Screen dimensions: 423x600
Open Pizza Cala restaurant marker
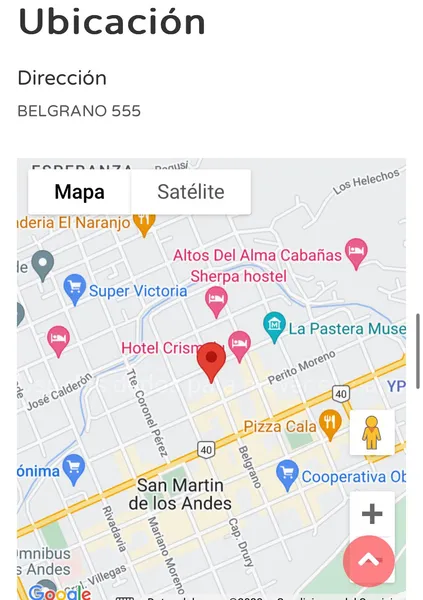(x=330, y=424)
